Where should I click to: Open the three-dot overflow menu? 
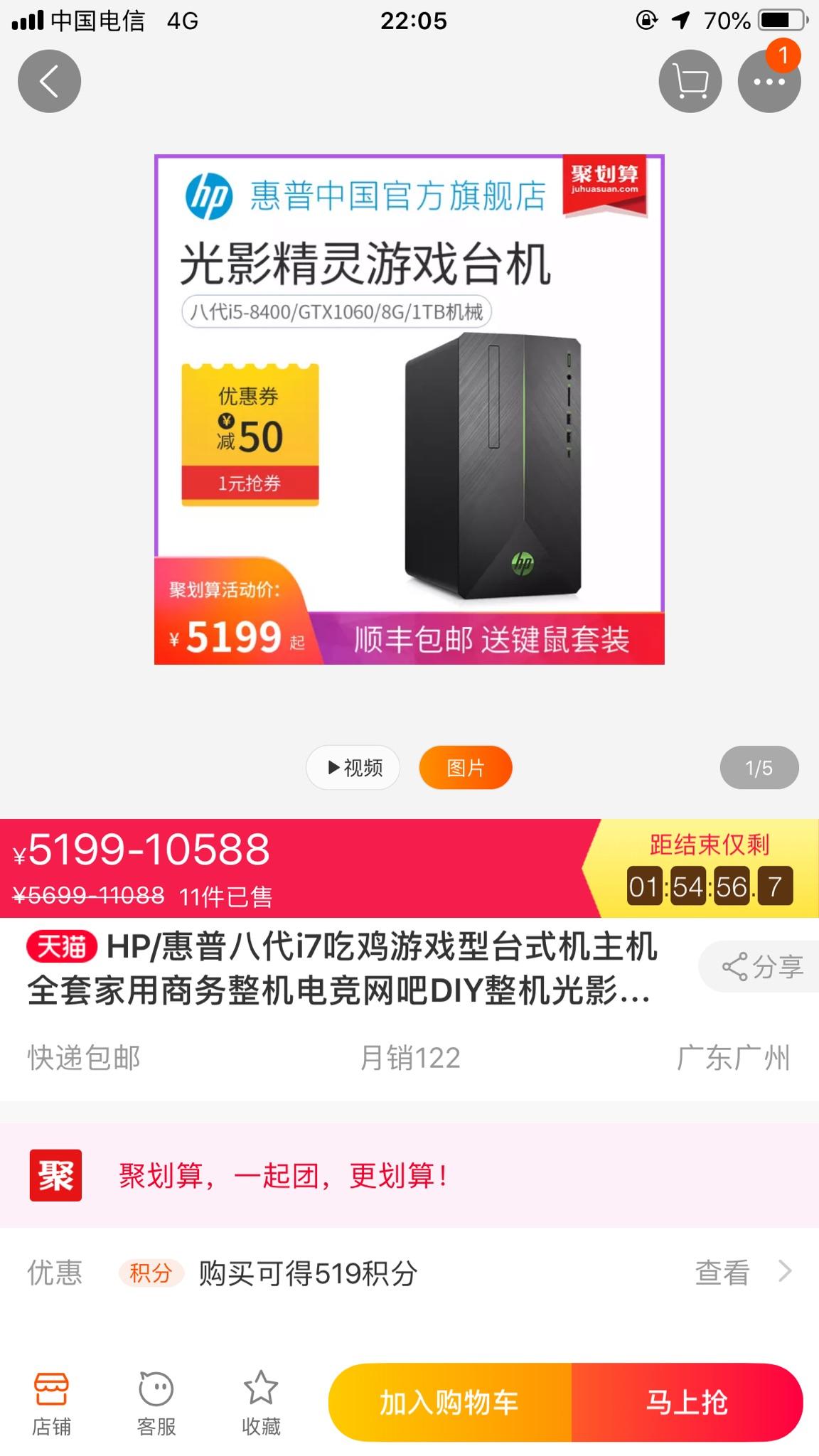(x=769, y=81)
